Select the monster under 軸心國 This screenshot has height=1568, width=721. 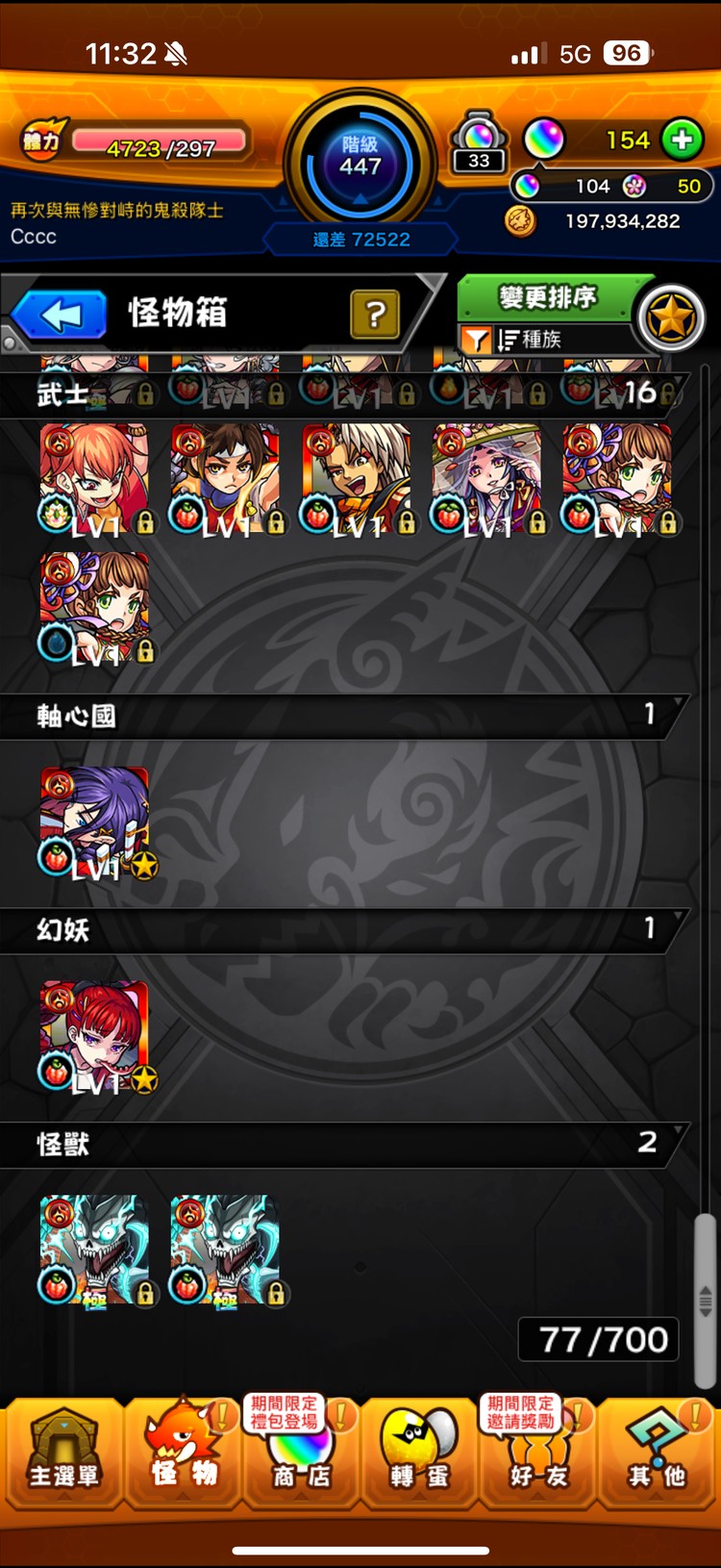[94, 822]
